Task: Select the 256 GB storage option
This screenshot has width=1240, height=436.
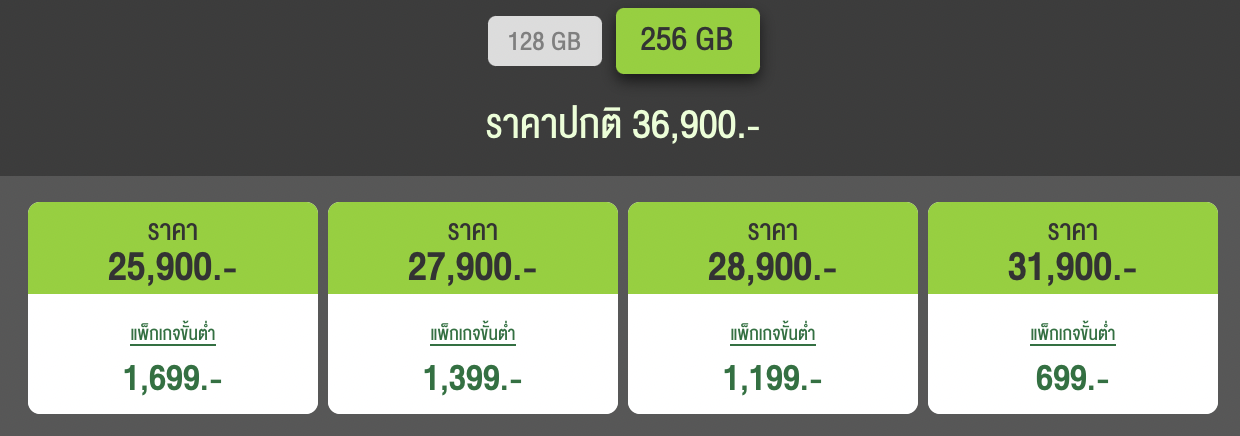Action: (687, 41)
